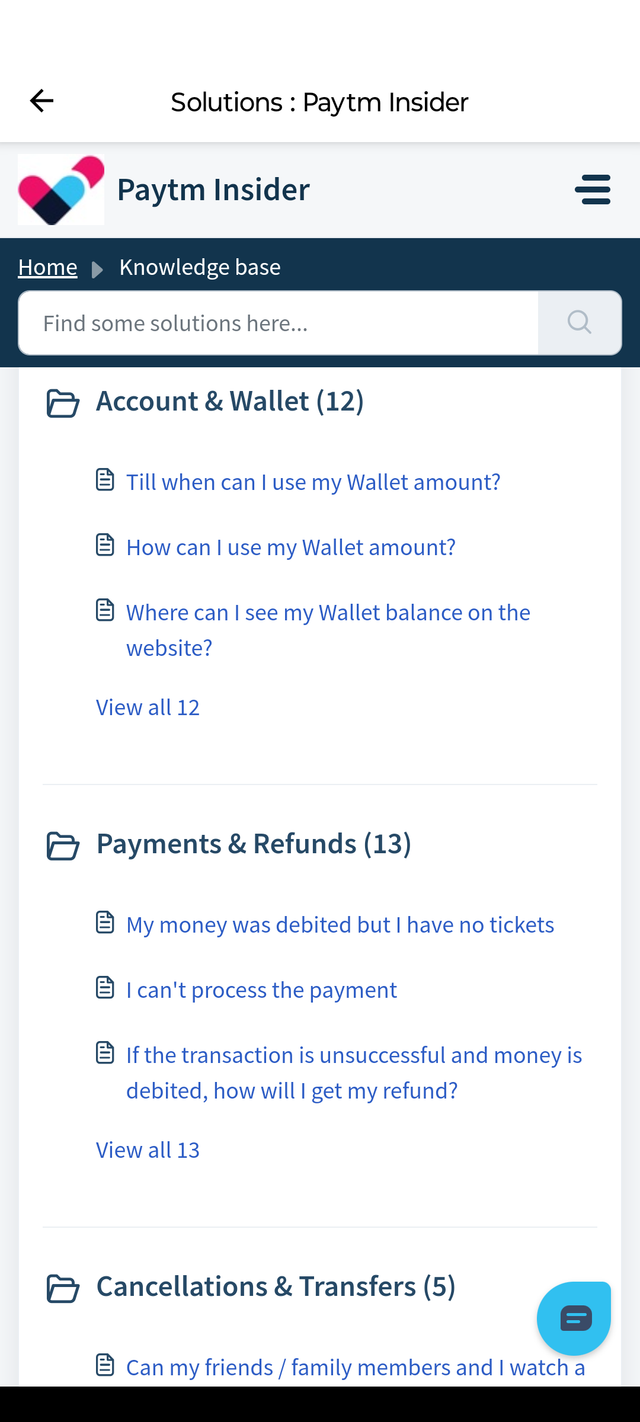This screenshot has height=1422, width=640.
Task: Open the Home breadcrumb link
Action: tap(47, 267)
